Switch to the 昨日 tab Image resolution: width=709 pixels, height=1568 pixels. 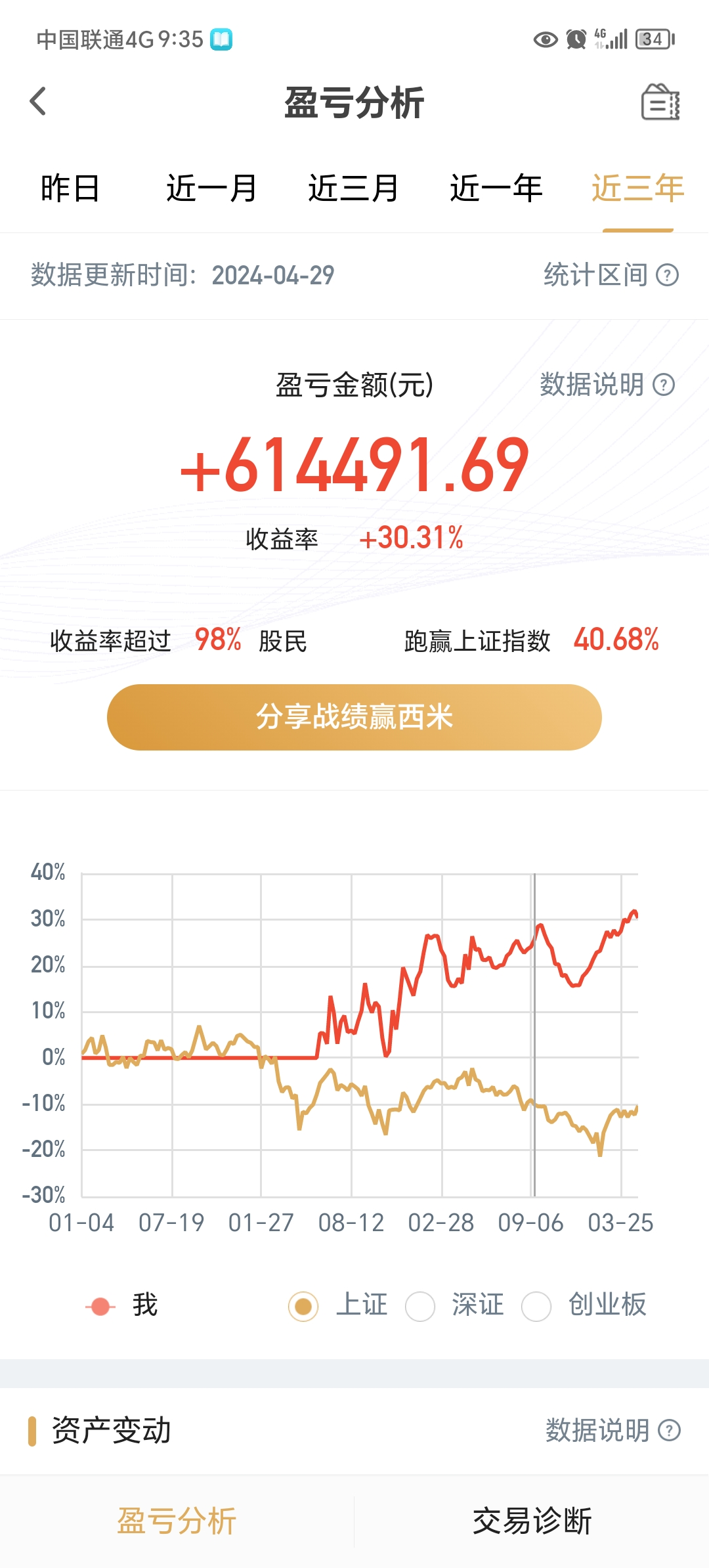coord(70,188)
